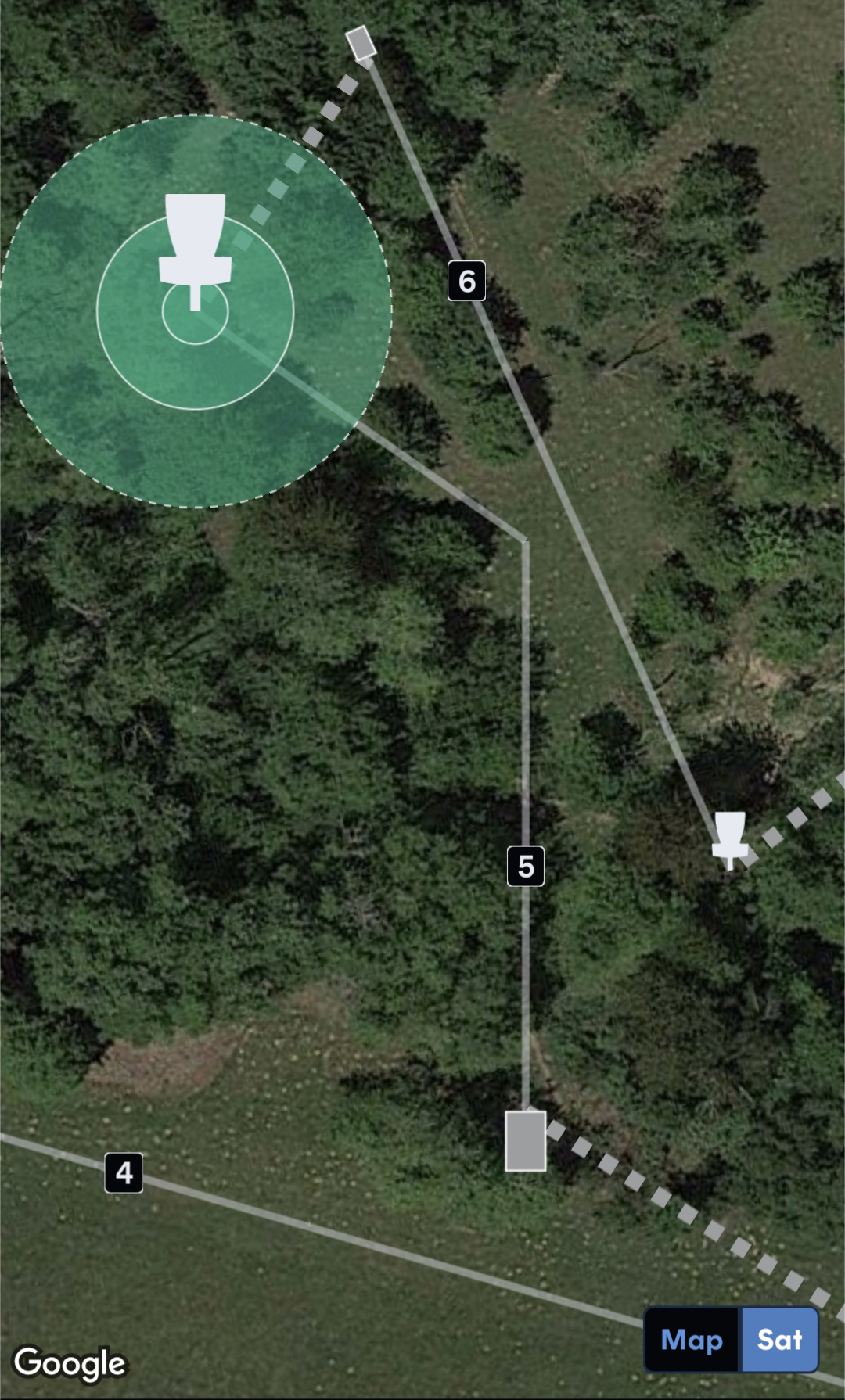Tap the hole 4 marker
The height and width of the screenshot is (1400, 845).
124,1172
